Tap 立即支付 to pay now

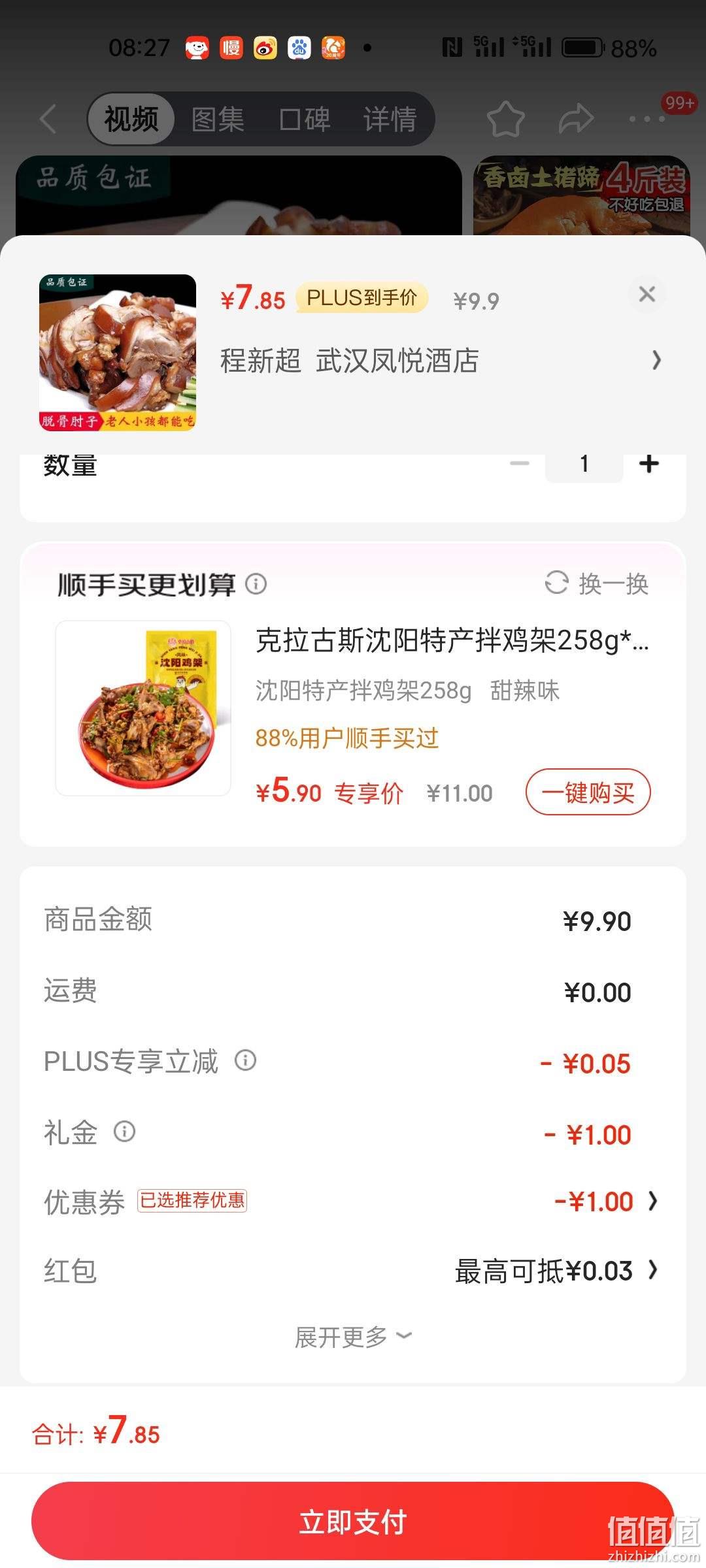[353, 1522]
